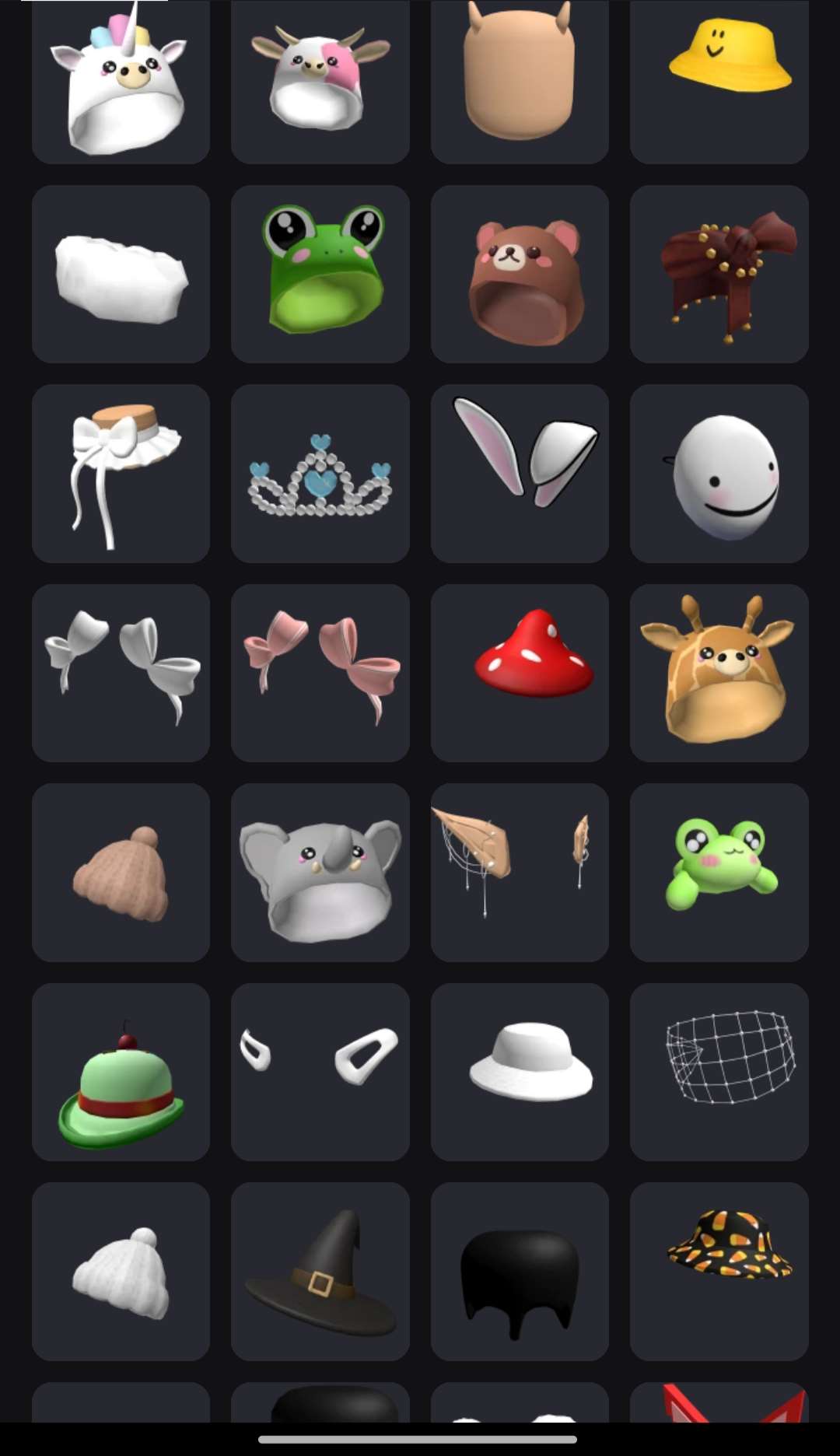Select the cow hood with pink spot
The width and height of the screenshot is (840, 1456).
[x=320, y=80]
